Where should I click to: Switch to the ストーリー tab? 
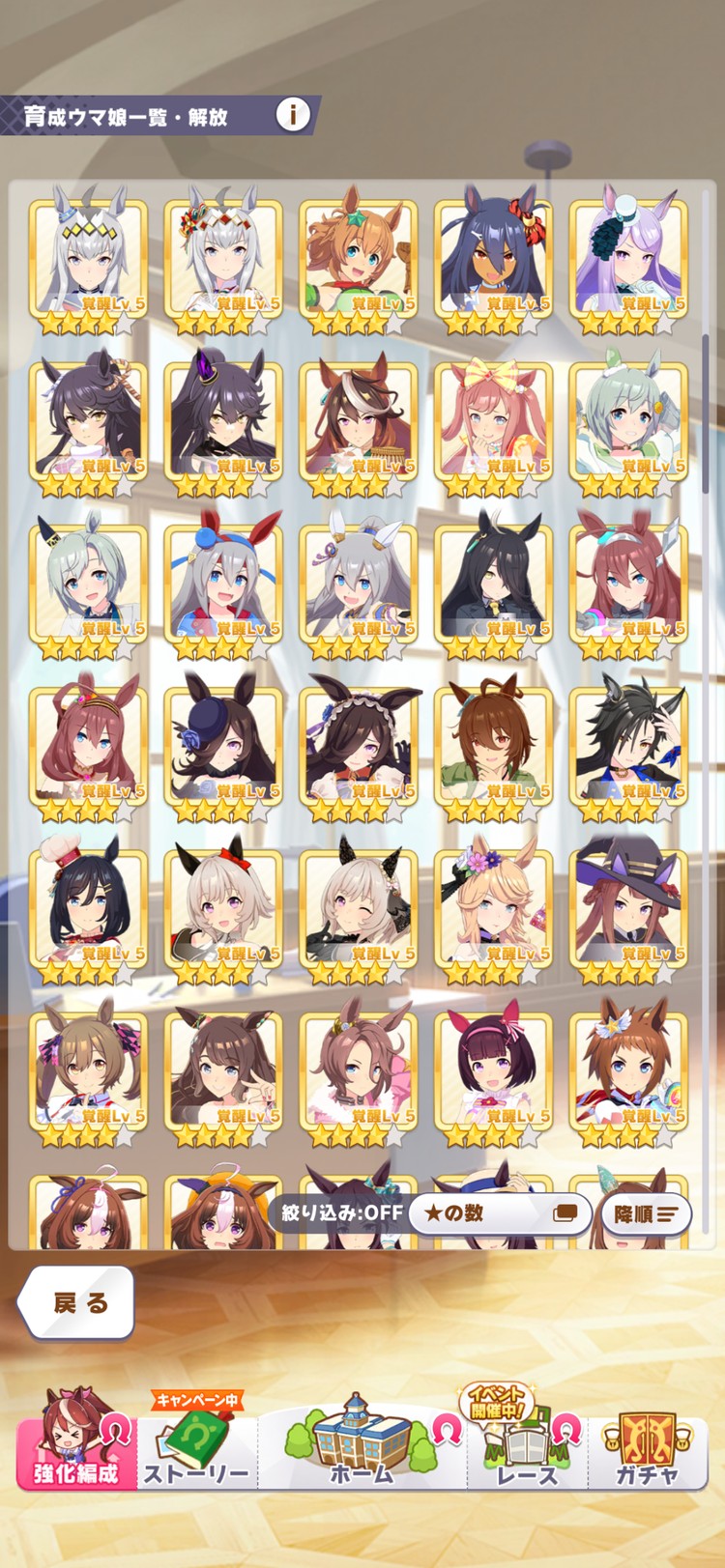tap(197, 1446)
